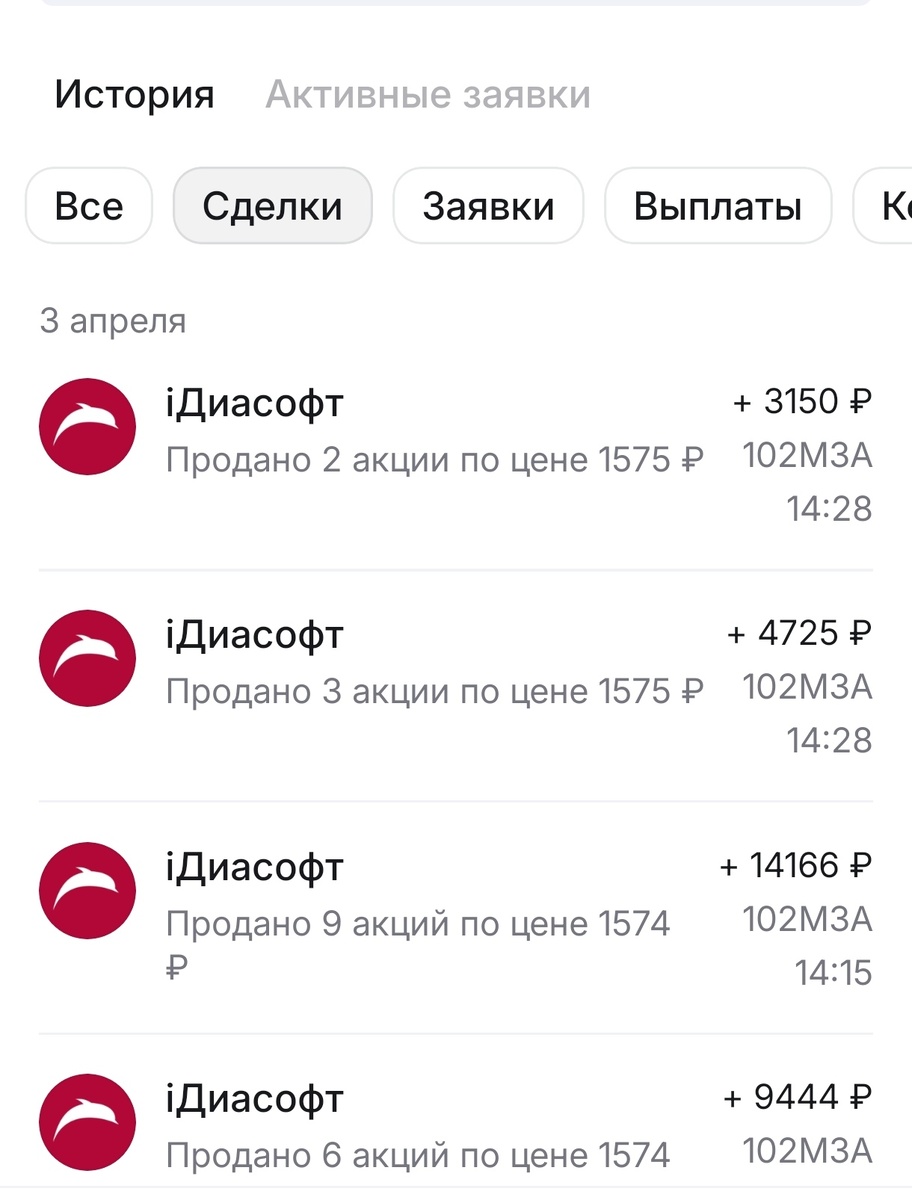912x1200 pixels.
Task: Click the Диасофт logo on the bottom trade row
Action: (x=87, y=1122)
